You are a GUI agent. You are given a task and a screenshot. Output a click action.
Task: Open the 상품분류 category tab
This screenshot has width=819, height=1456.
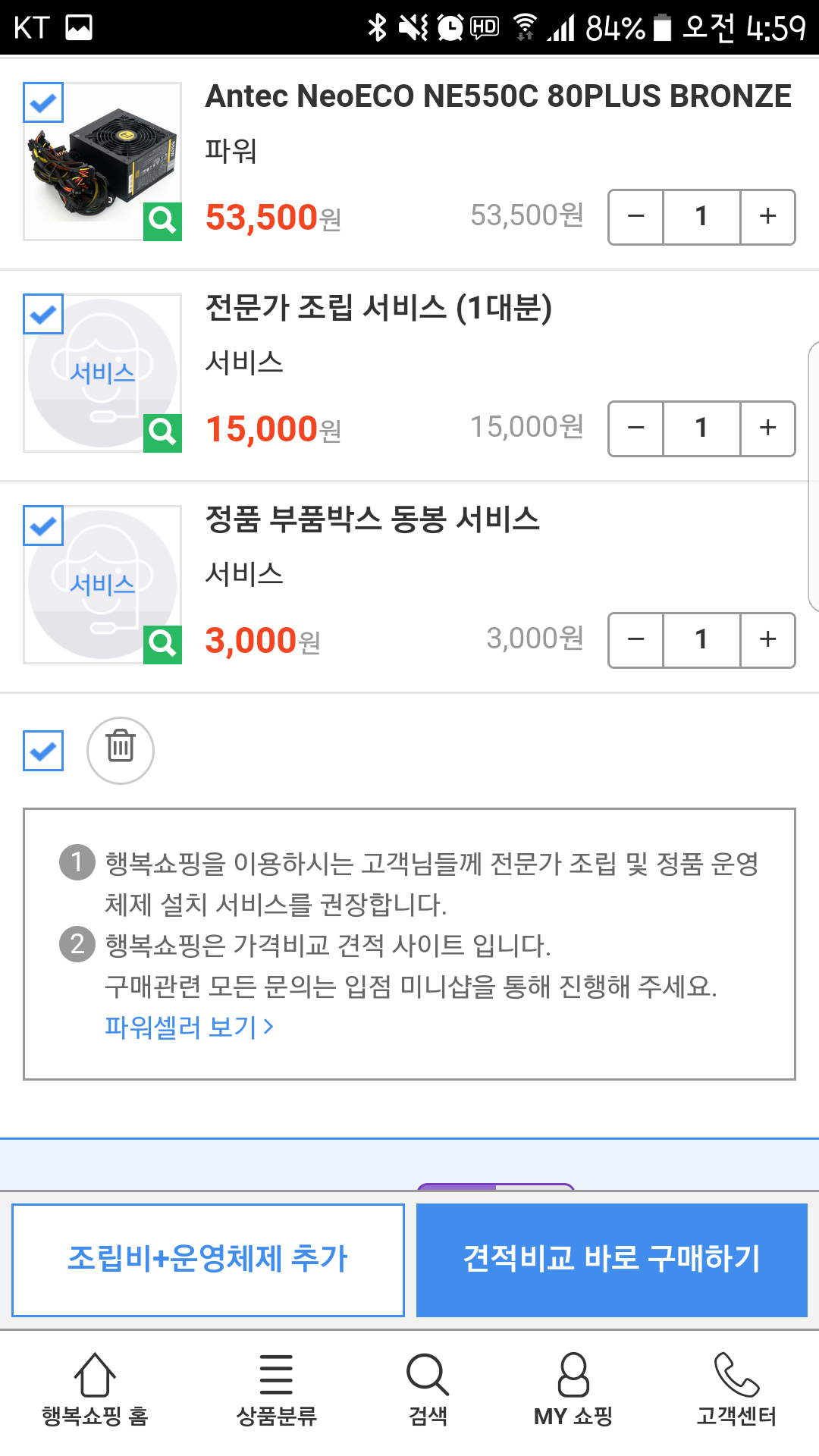pos(276,1389)
